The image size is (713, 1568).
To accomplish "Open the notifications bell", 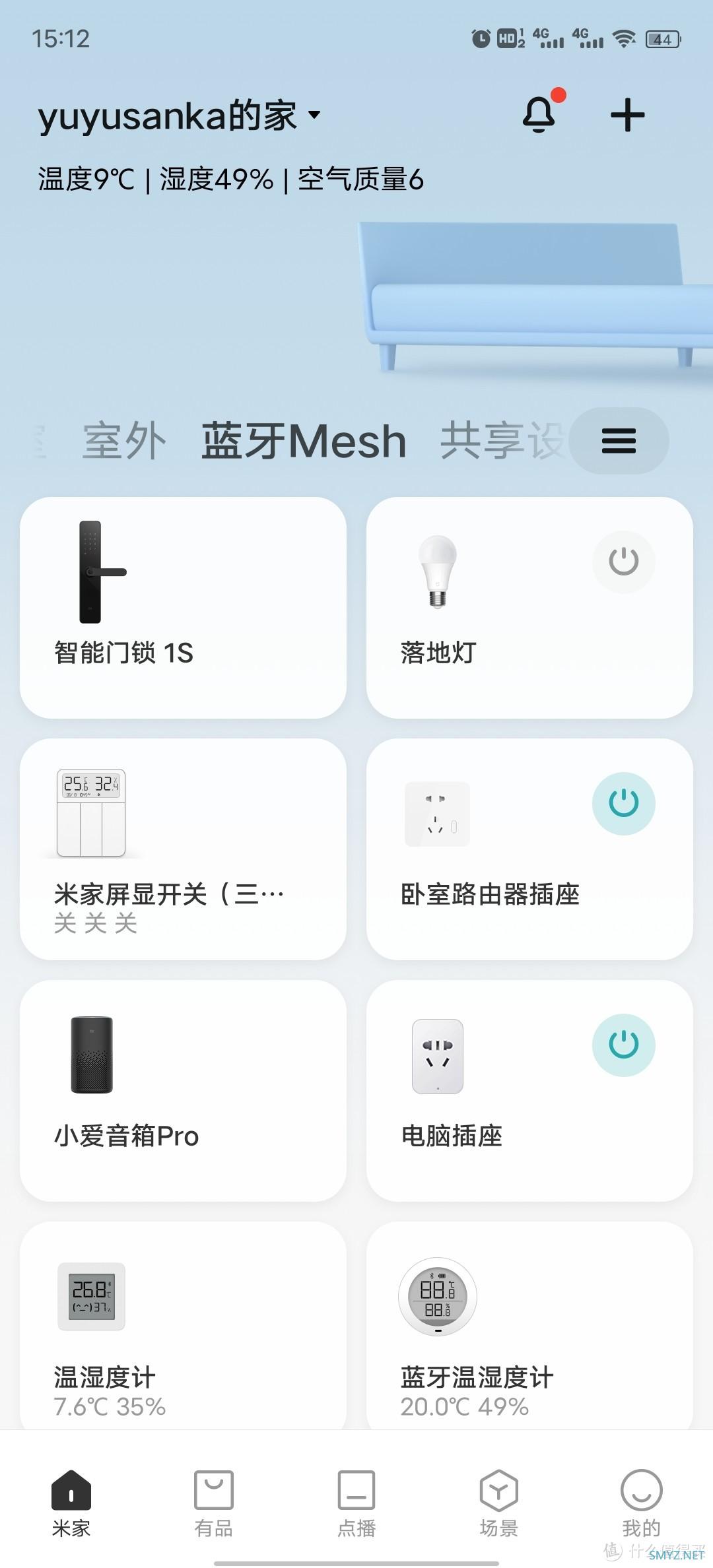I will pyautogui.click(x=539, y=115).
